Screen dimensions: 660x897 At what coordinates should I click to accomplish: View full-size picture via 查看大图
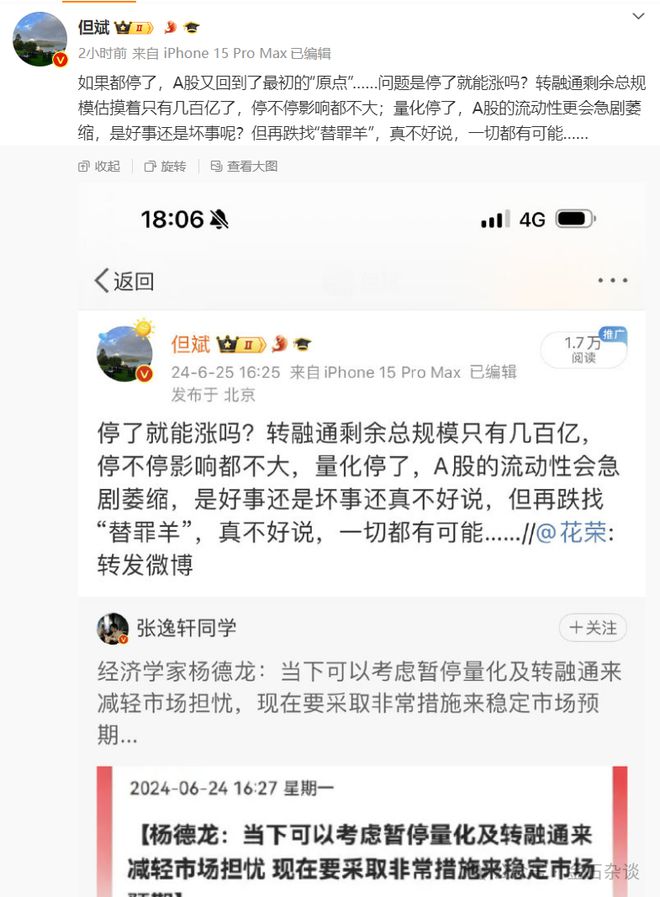tap(243, 166)
